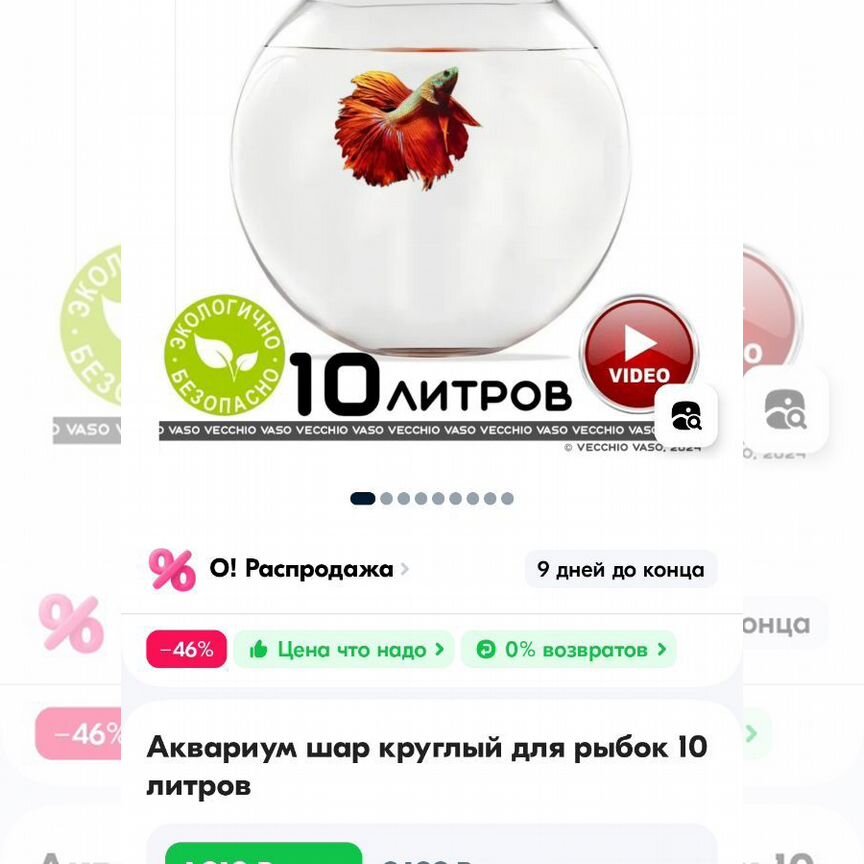864x864 pixels.
Task: Open visual search for similar products
Action: pyautogui.click(x=686, y=415)
